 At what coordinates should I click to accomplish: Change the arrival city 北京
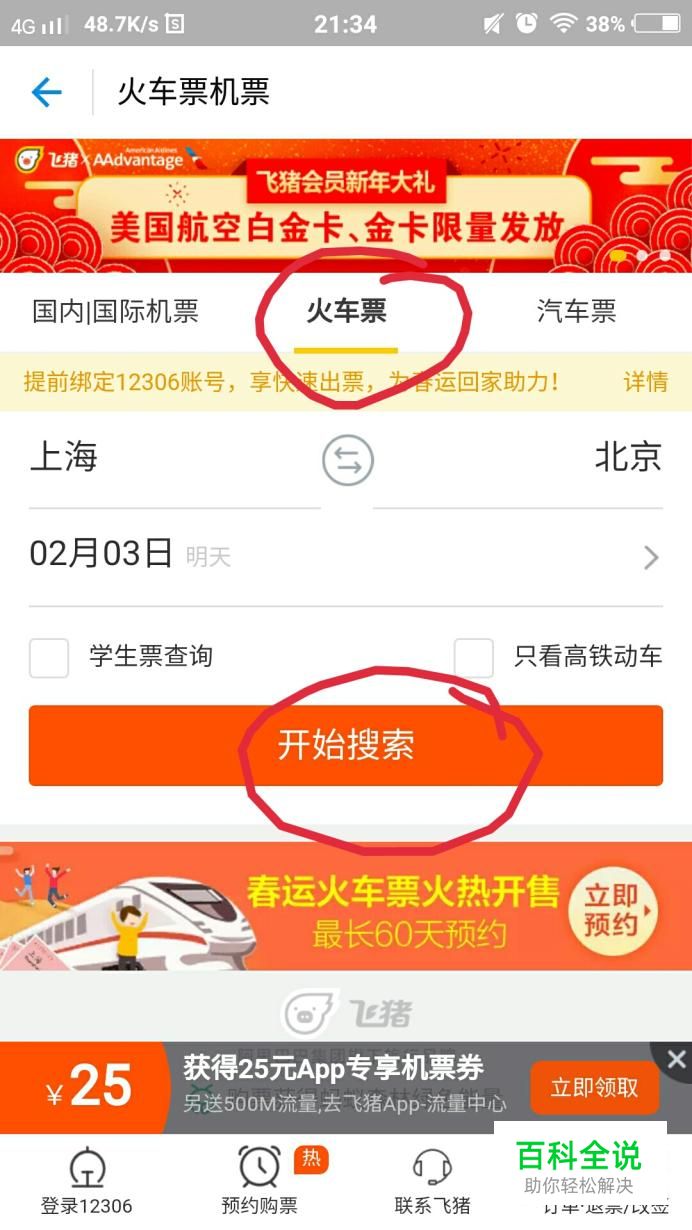[518, 458]
